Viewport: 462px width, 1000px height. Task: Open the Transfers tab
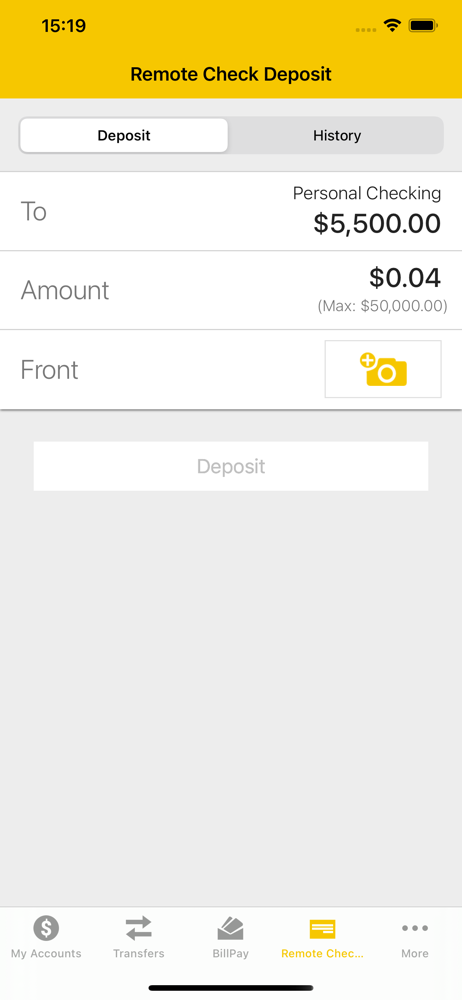coord(138,937)
